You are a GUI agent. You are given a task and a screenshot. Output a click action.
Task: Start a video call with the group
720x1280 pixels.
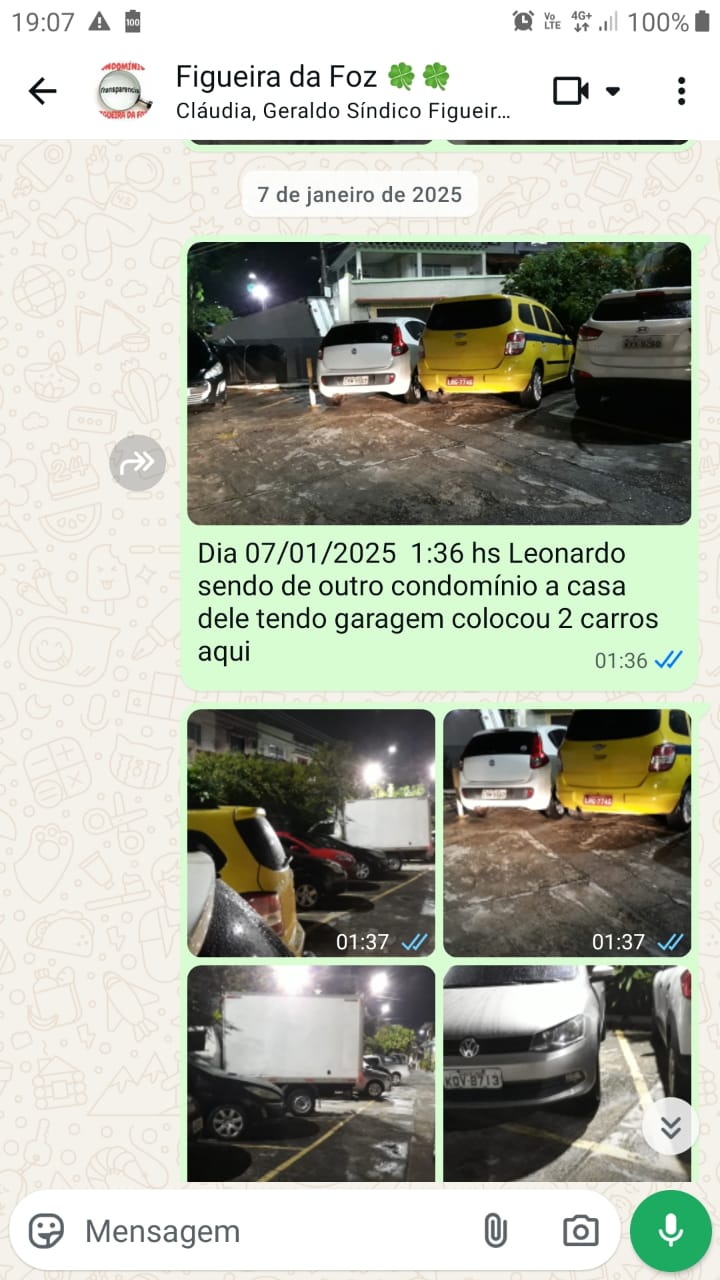point(572,91)
